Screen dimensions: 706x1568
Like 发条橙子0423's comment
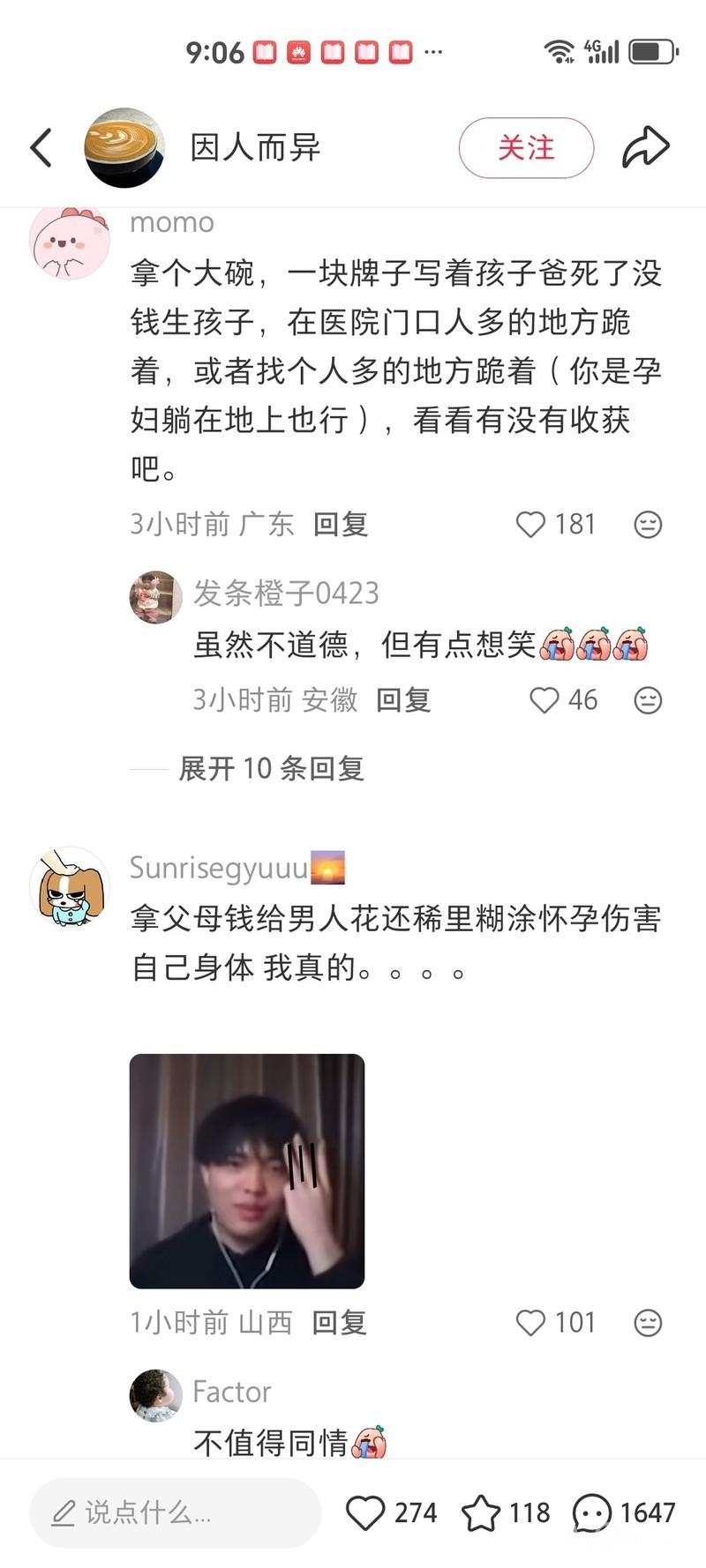[x=545, y=700]
